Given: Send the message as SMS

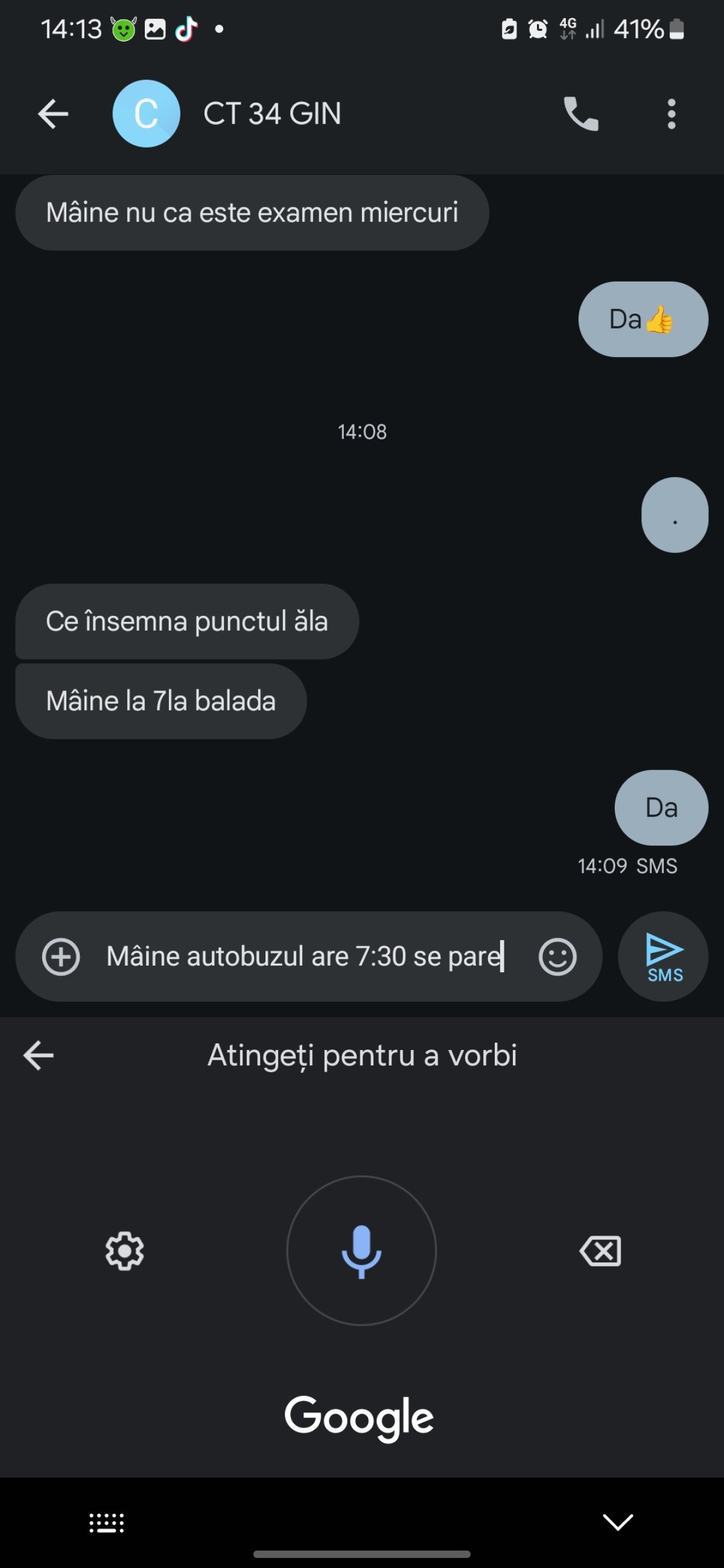Looking at the screenshot, I should click(663, 956).
